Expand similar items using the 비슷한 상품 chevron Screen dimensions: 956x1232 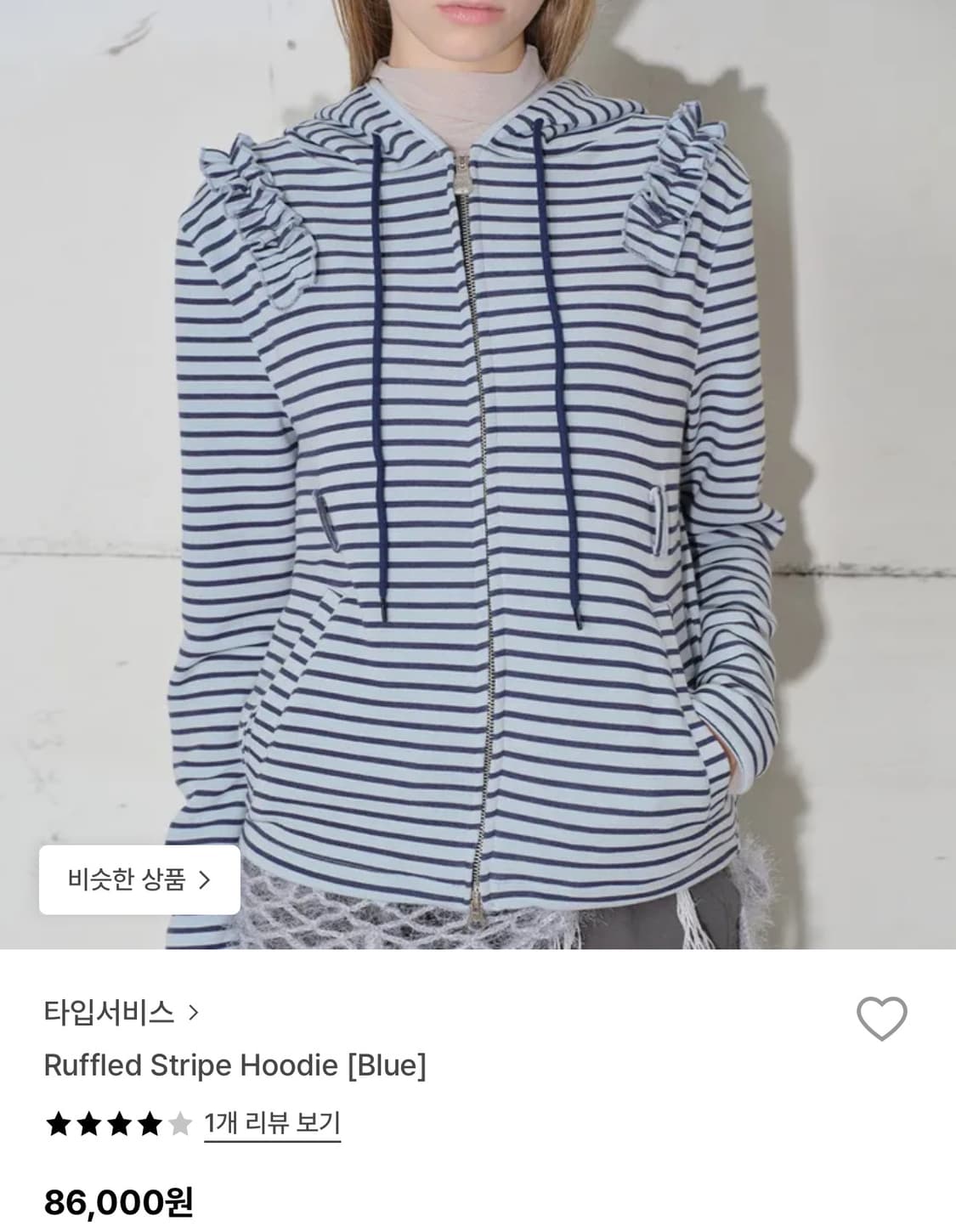click(203, 879)
